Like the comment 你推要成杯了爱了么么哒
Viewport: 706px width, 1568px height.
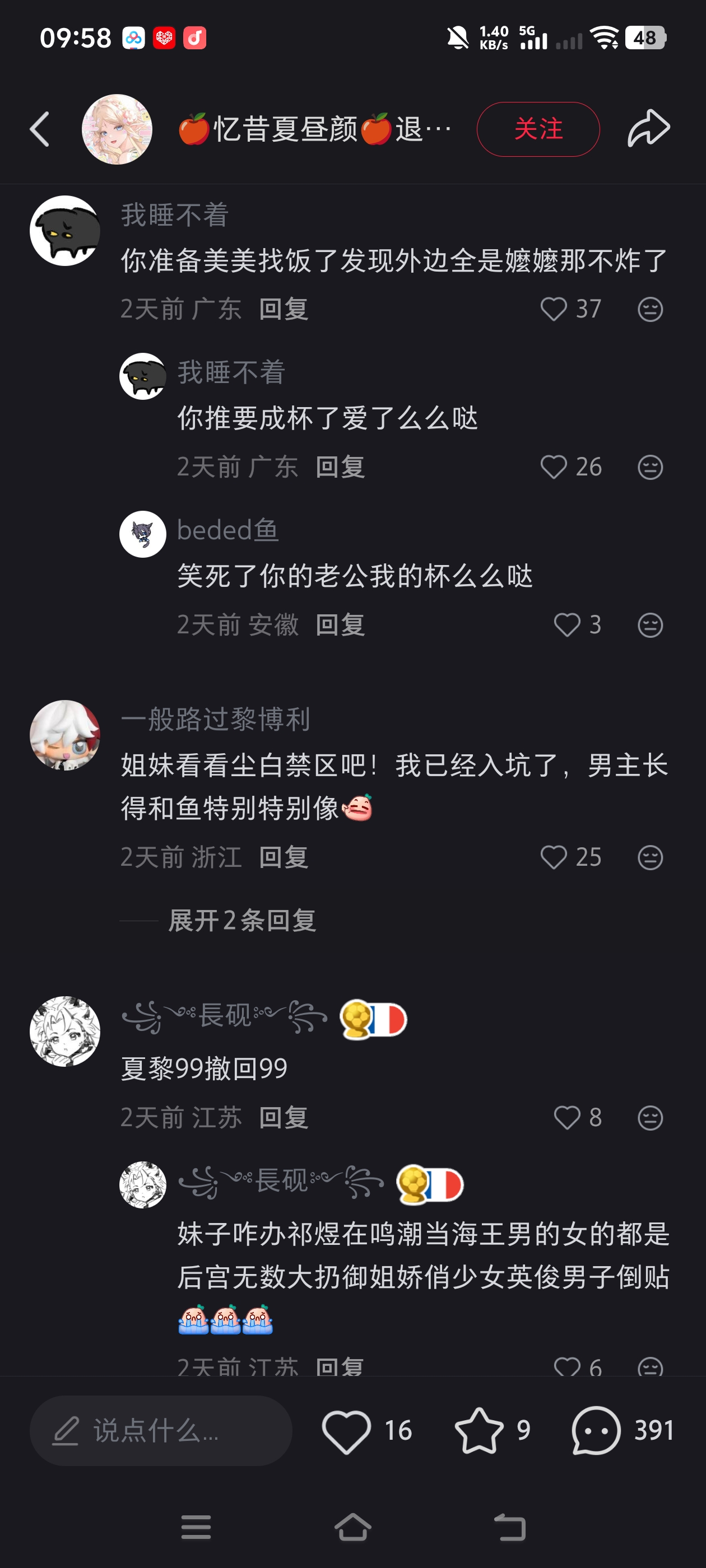[x=553, y=467]
